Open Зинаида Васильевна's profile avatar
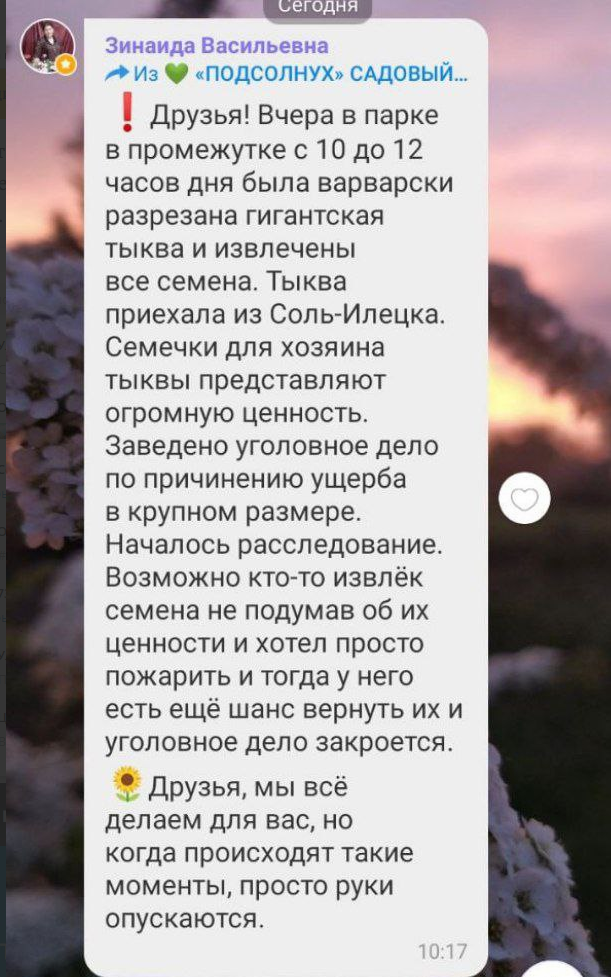Viewport: 611px width, 977px height. [48, 46]
